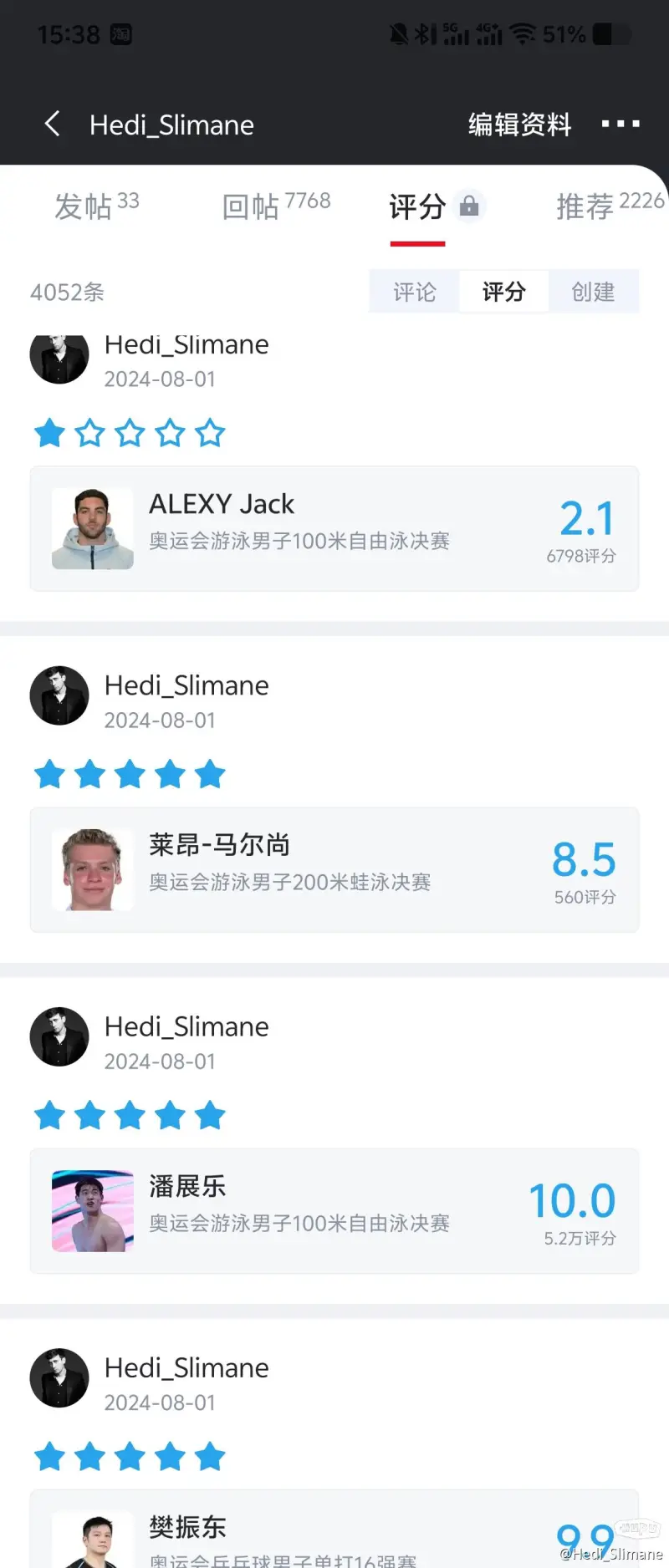Switch to the 发帖 tab
Image resolution: width=669 pixels, height=1568 pixels.
[96, 206]
